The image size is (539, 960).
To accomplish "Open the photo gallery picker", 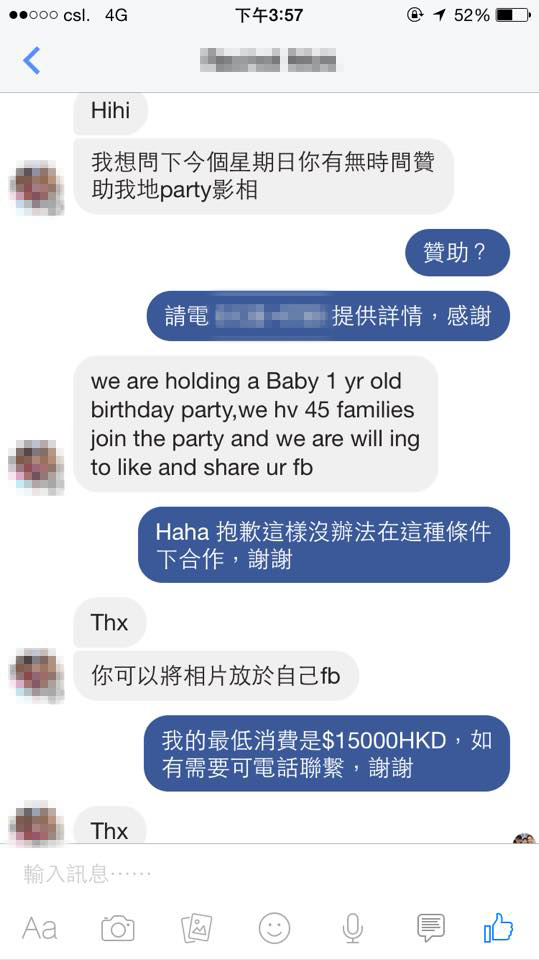I will tap(197, 929).
